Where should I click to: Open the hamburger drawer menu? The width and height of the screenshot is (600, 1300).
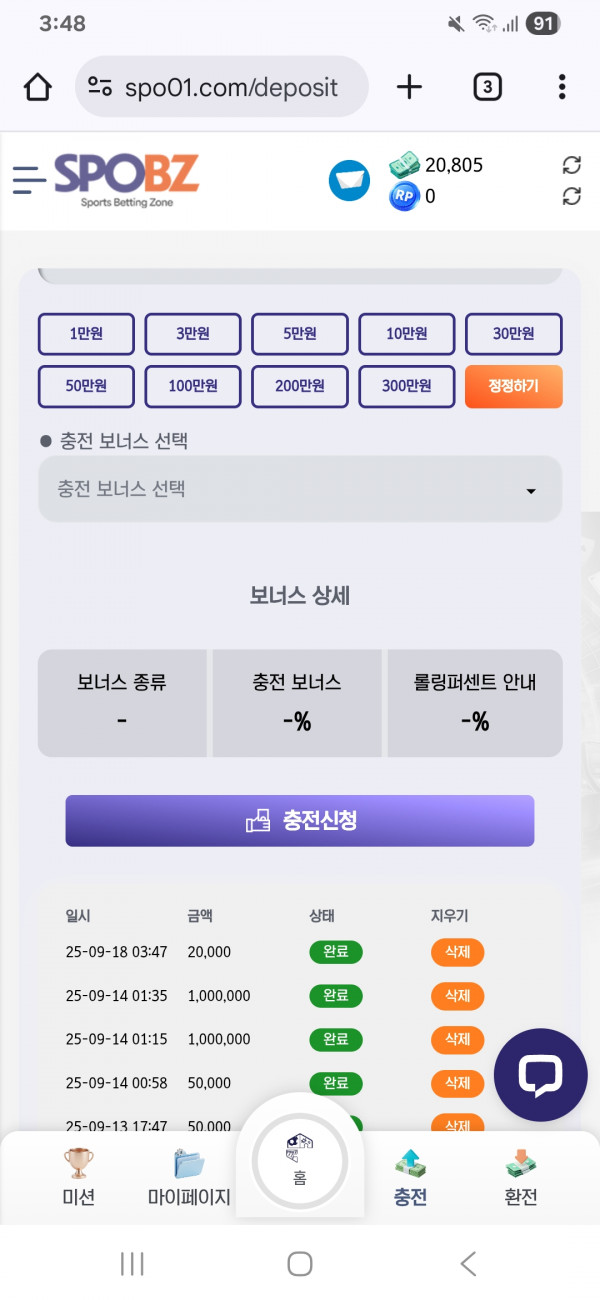point(29,179)
